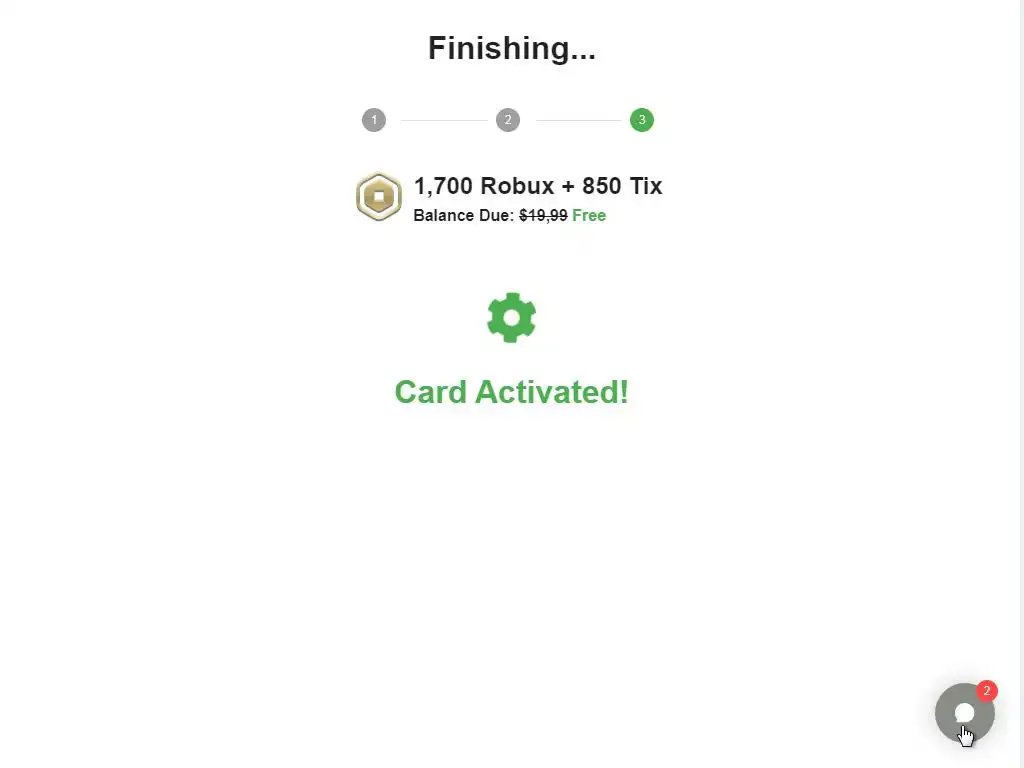The height and width of the screenshot is (768, 1024).
Task: Open the chat bubble with two unread messages
Action: click(x=964, y=713)
